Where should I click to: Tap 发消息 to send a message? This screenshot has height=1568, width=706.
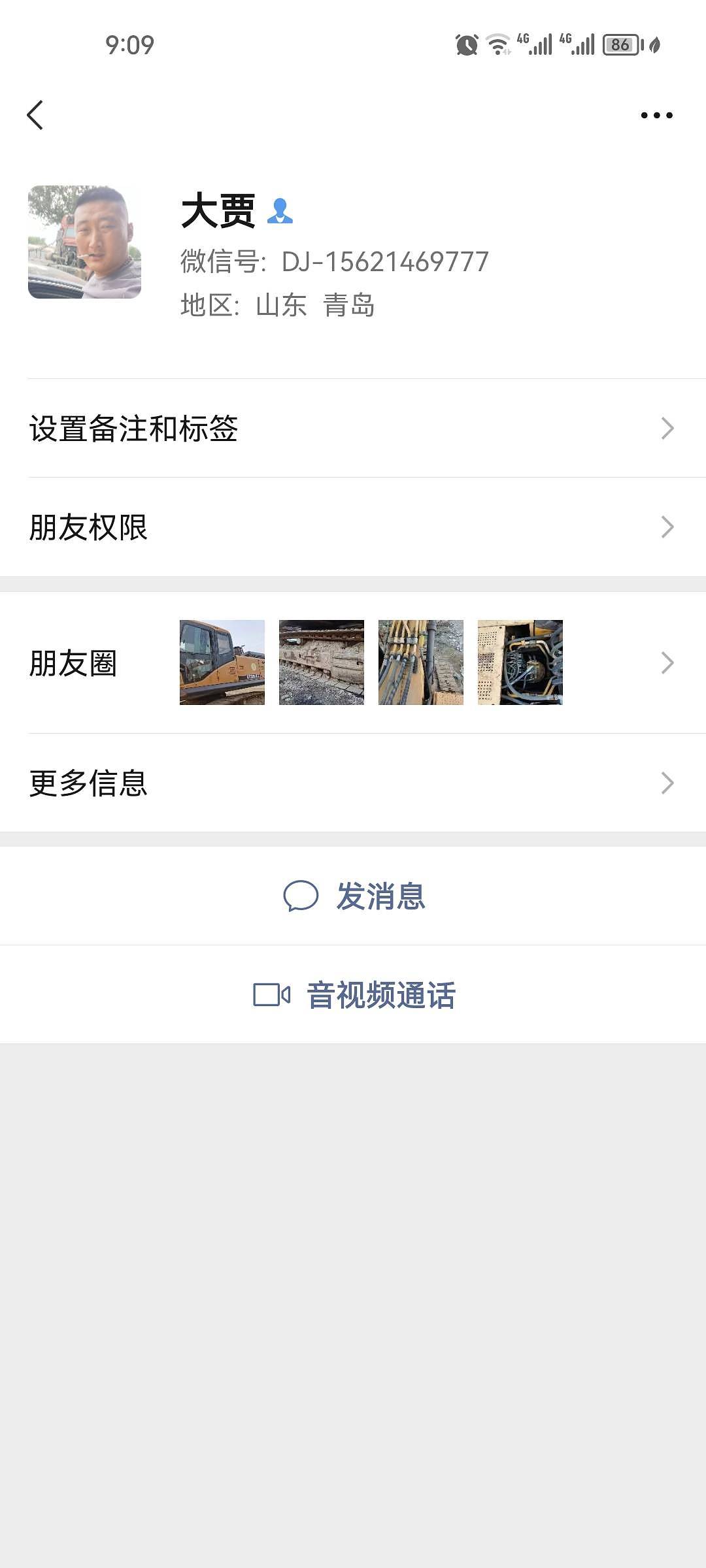click(354, 896)
